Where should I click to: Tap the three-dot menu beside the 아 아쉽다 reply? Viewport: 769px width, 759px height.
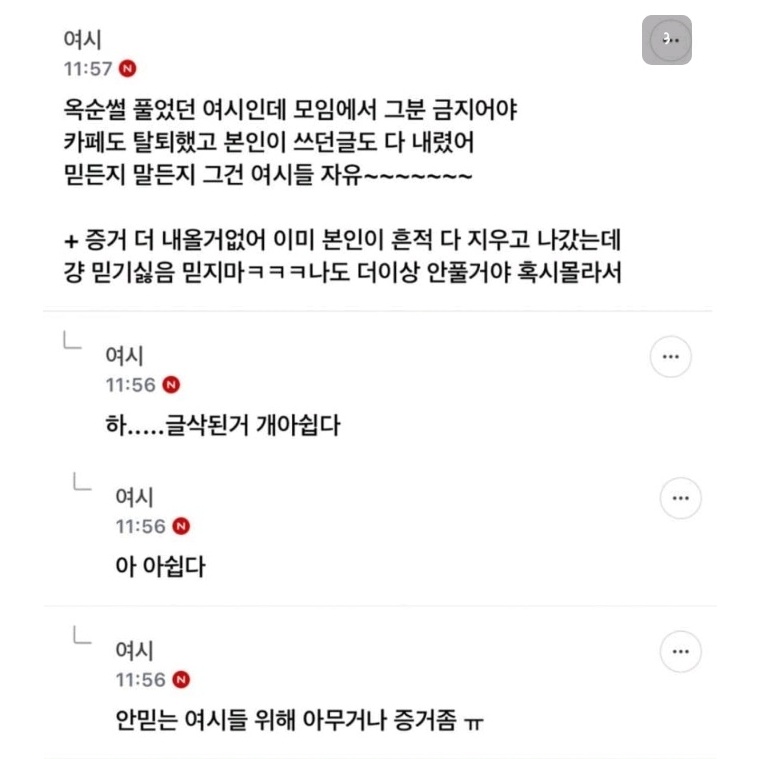coord(681,498)
